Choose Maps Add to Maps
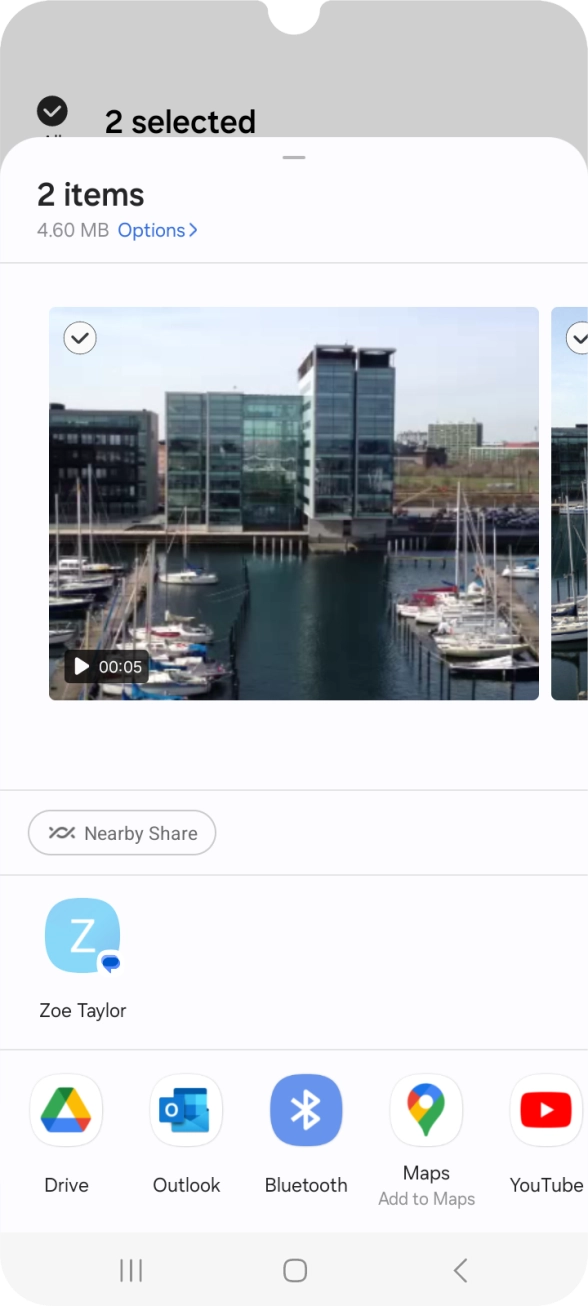Screen dimensions: 588x1306 point(426,1141)
